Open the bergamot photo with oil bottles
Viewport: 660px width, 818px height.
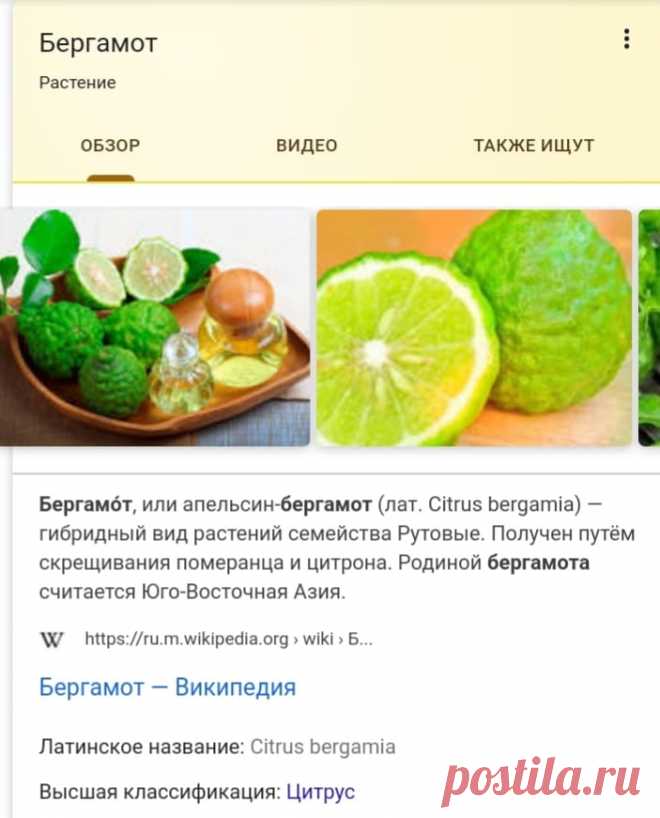[x=154, y=327]
